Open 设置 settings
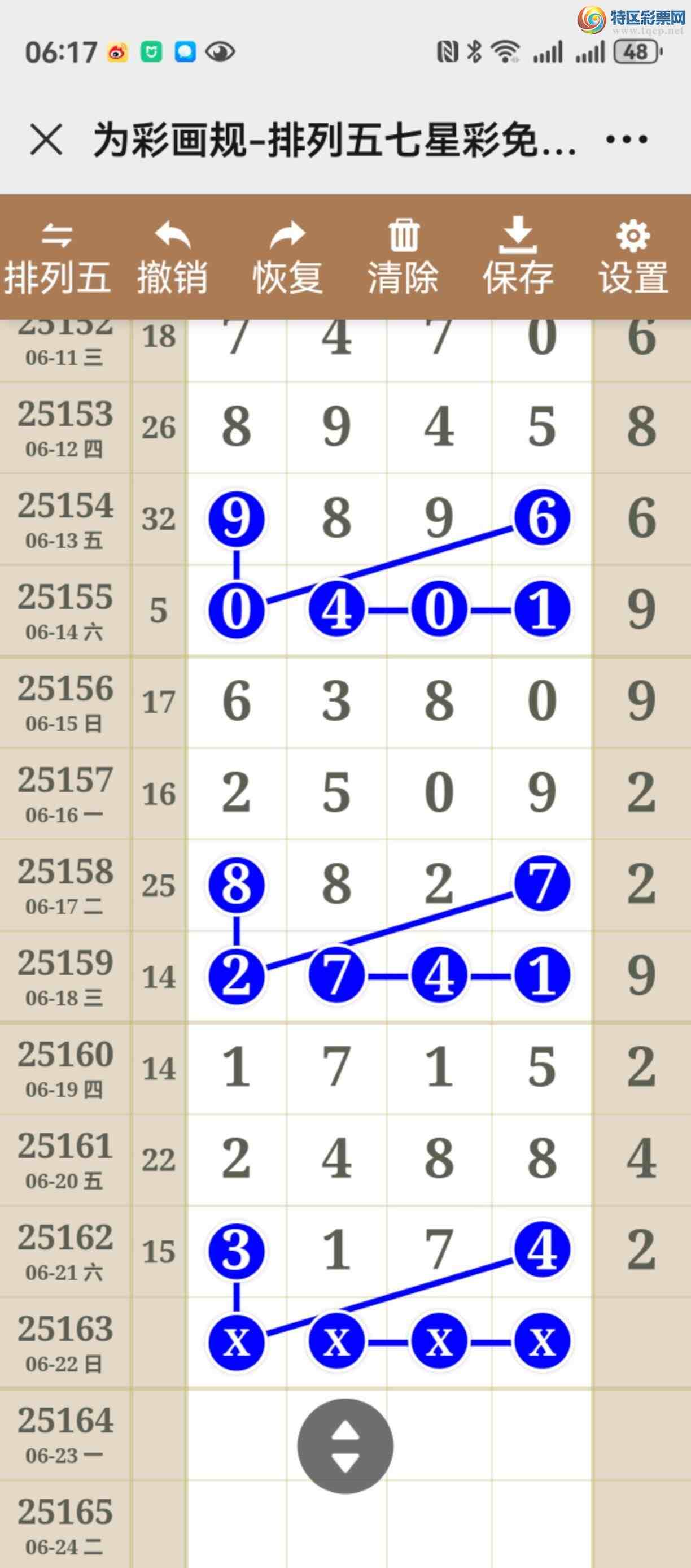691x1568 pixels. [x=633, y=258]
